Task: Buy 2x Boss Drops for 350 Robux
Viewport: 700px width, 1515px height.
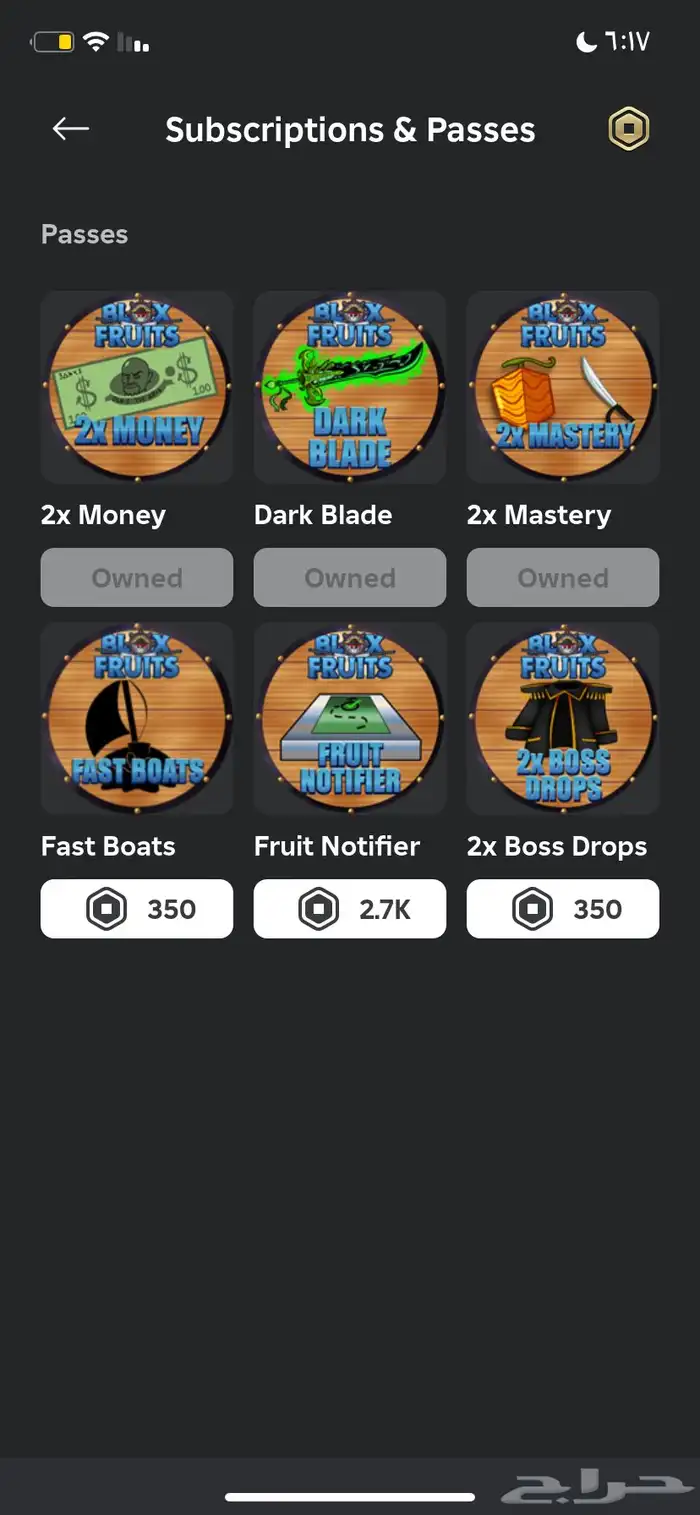Action: tap(563, 909)
